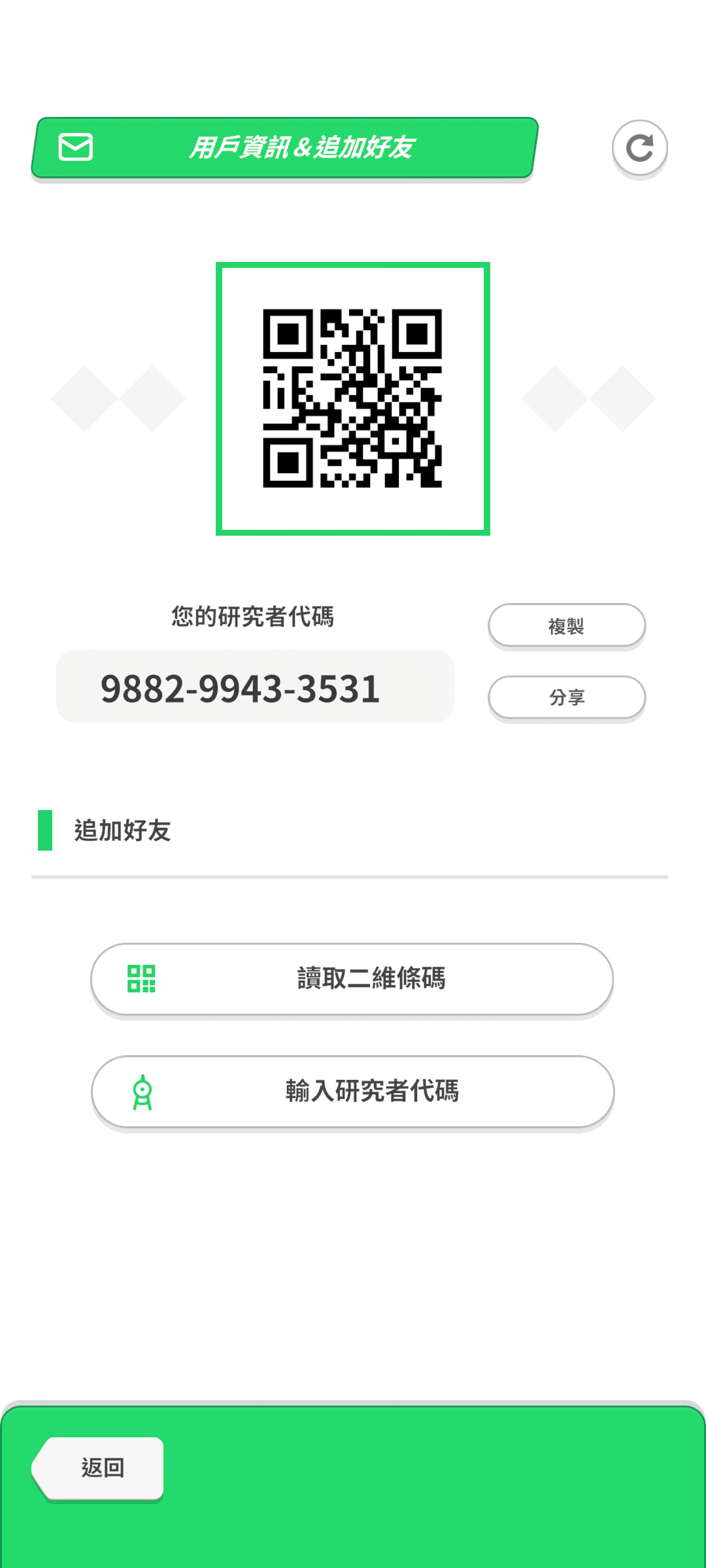Select 輸入研究者代碼 to enter a code
The height and width of the screenshot is (1568, 706).
[x=352, y=1091]
